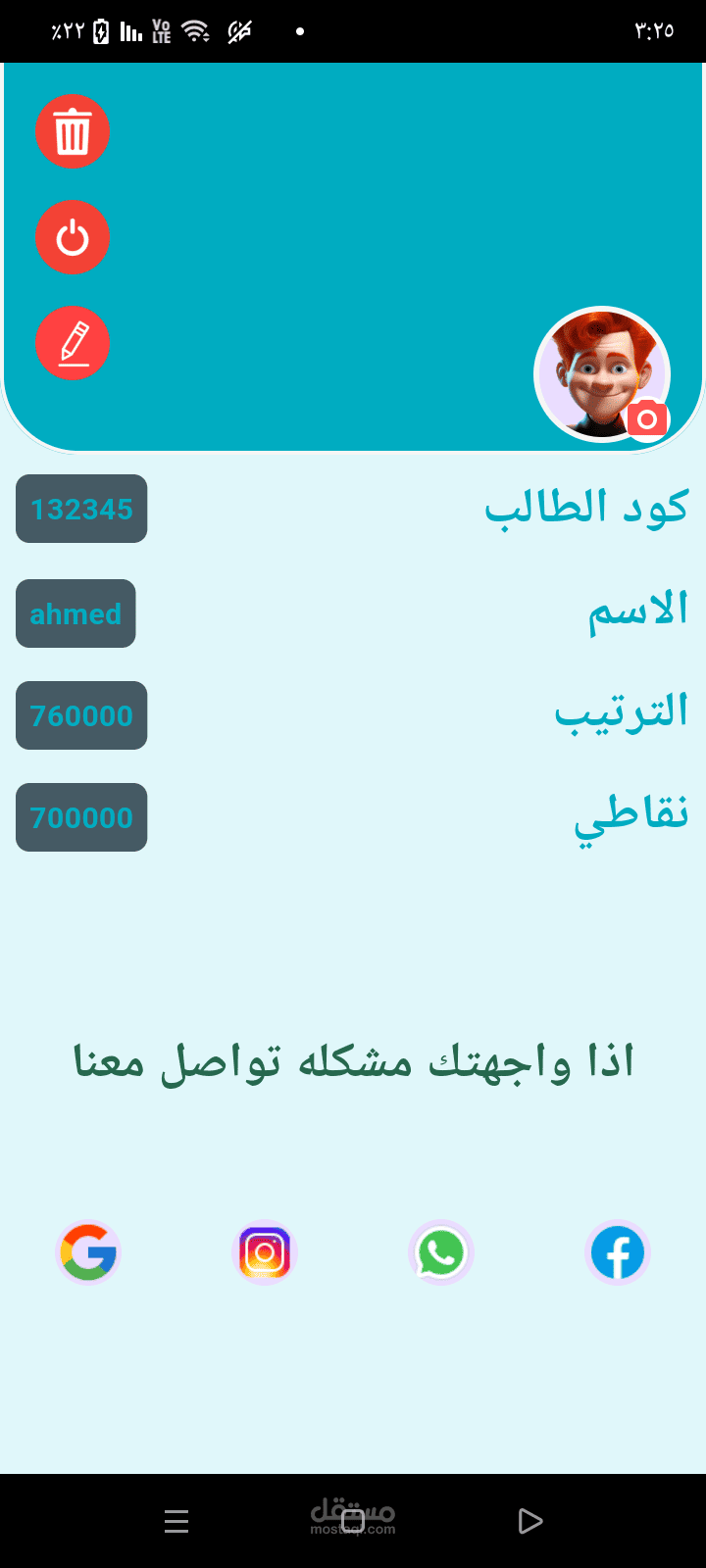The height and width of the screenshot is (1568, 706).
Task: Tap the red trash delete button
Action: [73, 131]
